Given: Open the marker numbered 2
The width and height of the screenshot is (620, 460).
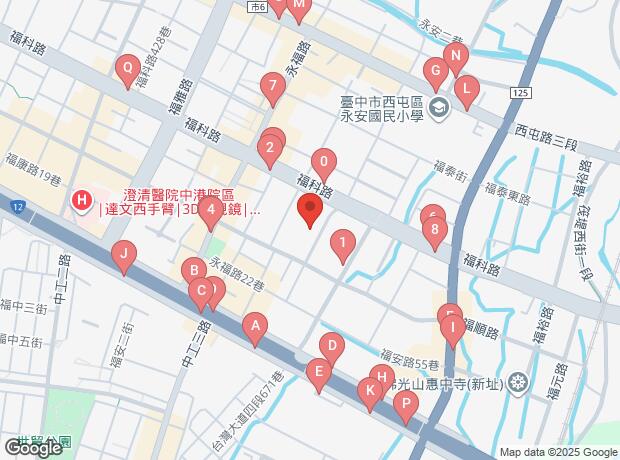Looking at the screenshot, I should 270,152.
